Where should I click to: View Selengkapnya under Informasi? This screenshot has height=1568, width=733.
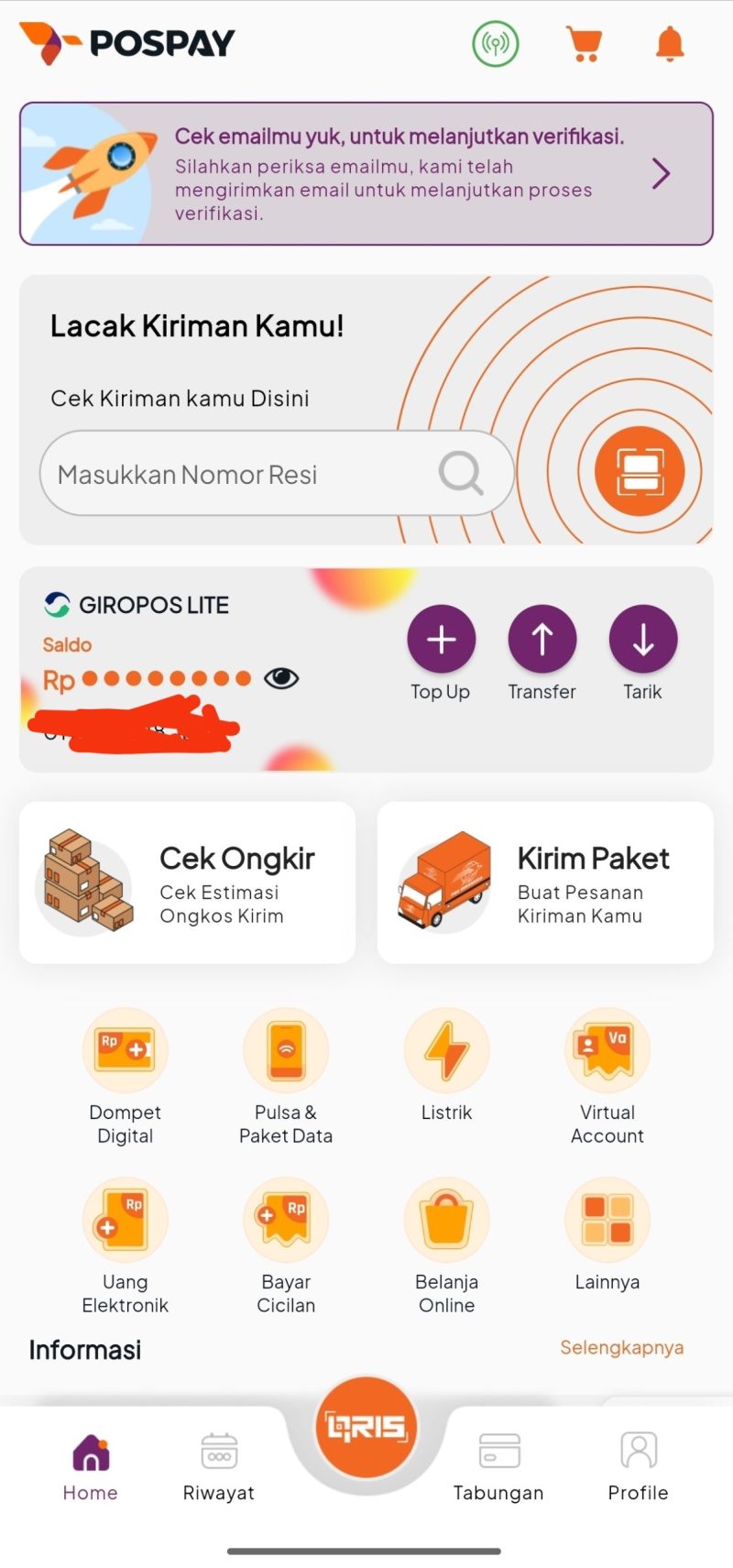[x=621, y=1347]
